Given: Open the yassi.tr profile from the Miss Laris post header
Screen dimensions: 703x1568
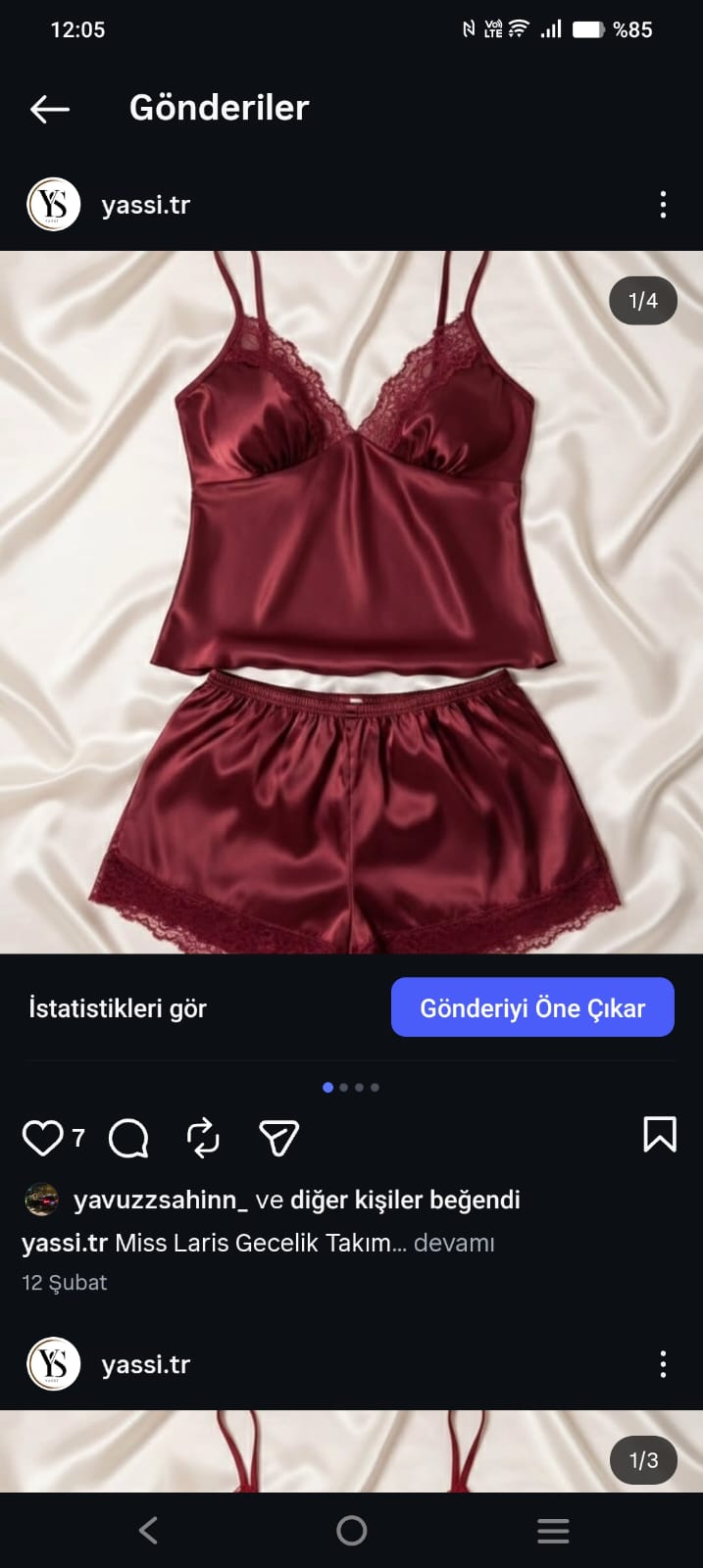Looking at the screenshot, I should coord(145,205).
